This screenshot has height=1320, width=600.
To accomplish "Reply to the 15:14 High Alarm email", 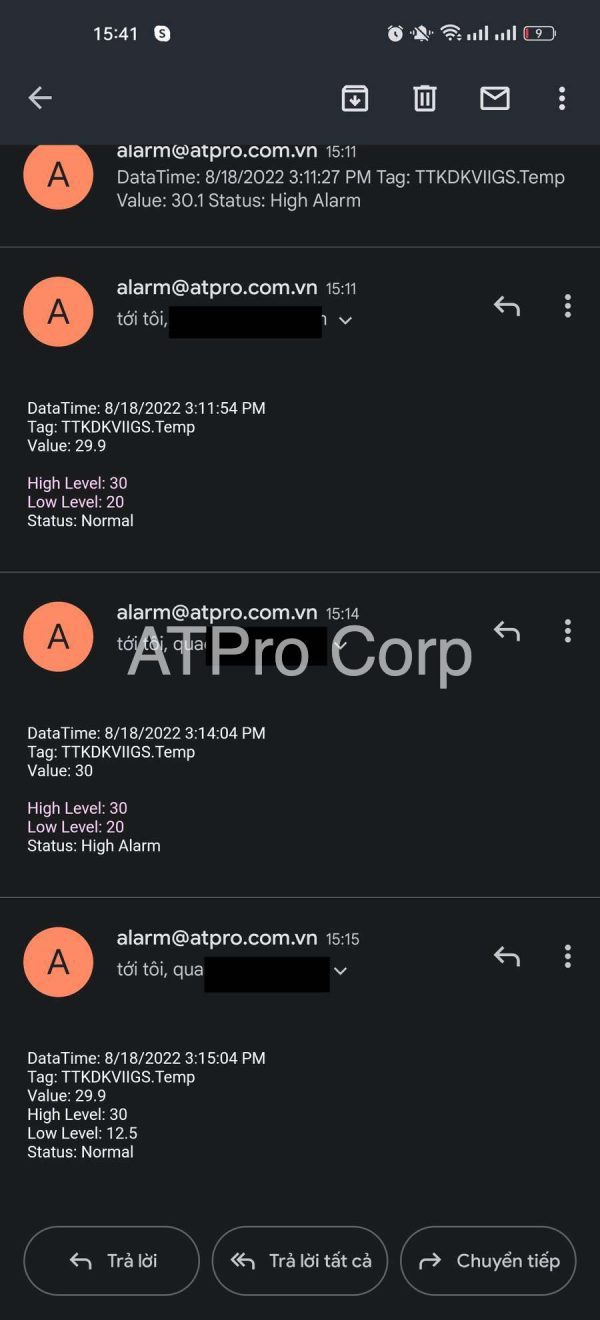I will coord(507,631).
